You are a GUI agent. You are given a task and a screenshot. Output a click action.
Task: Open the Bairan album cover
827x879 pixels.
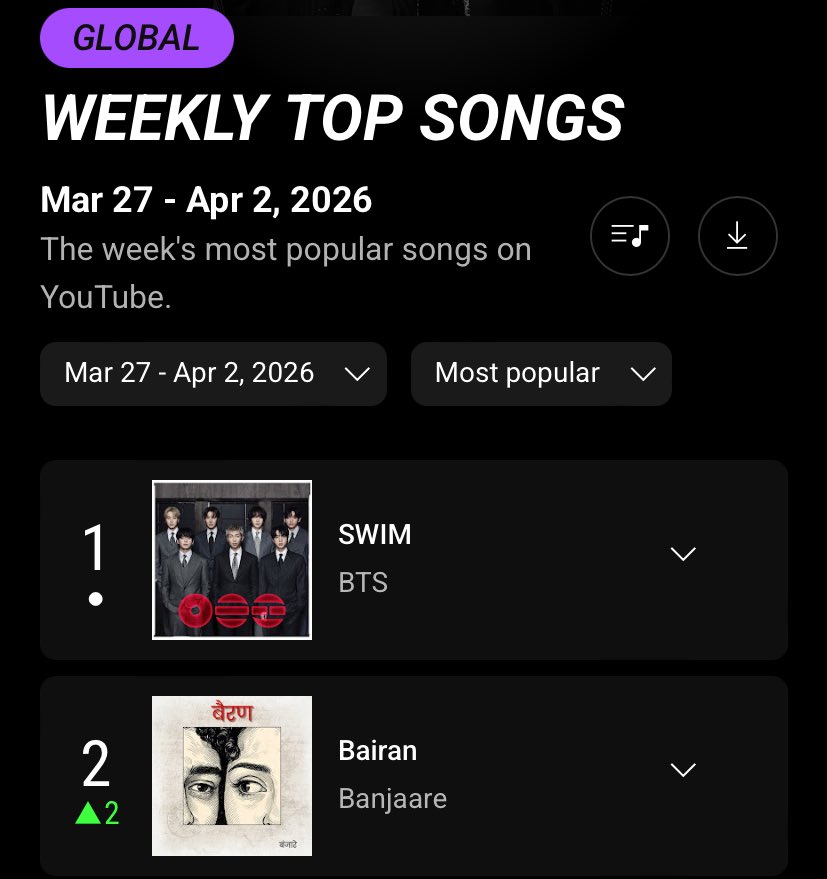click(232, 776)
